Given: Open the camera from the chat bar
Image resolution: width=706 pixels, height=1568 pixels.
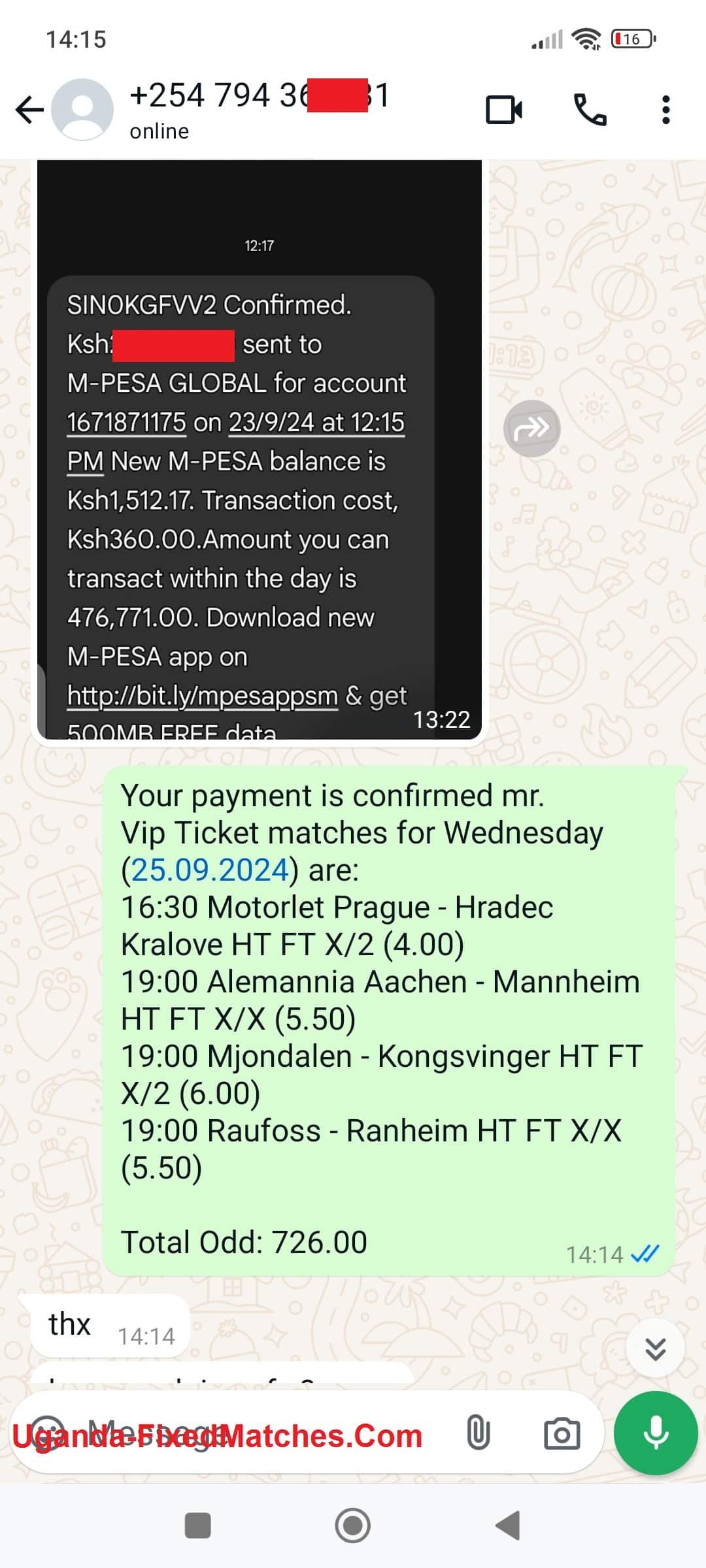Looking at the screenshot, I should tap(562, 1433).
